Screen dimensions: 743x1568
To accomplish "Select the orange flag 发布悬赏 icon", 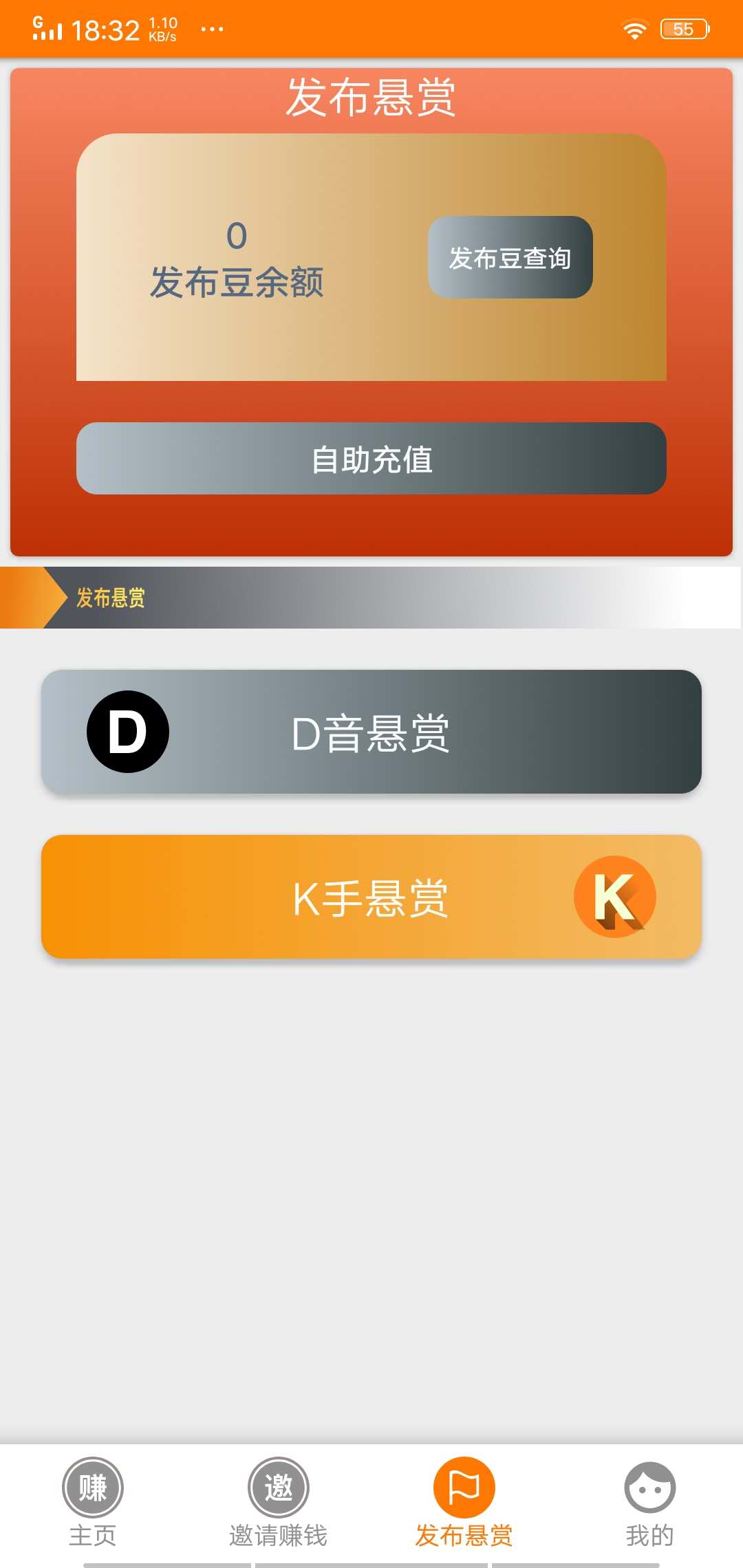I will [x=464, y=1485].
